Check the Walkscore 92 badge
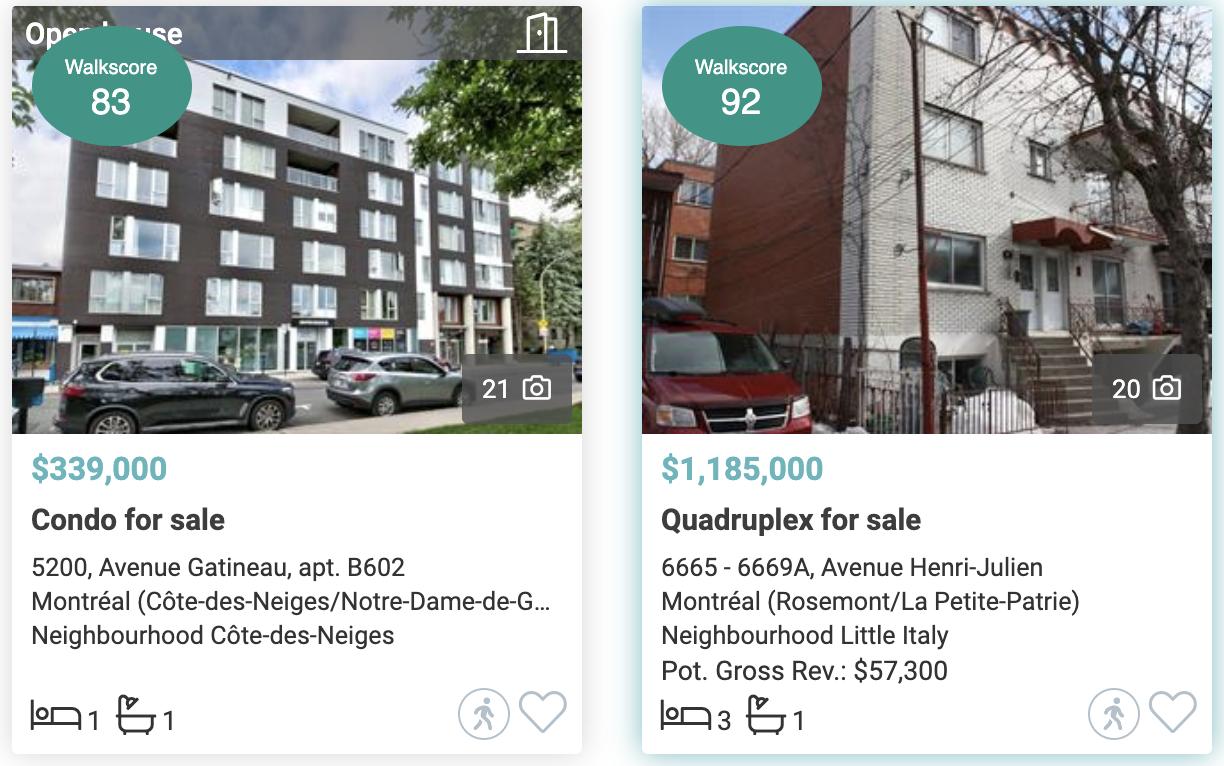Viewport: 1224px width, 766px height. coord(741,87)
